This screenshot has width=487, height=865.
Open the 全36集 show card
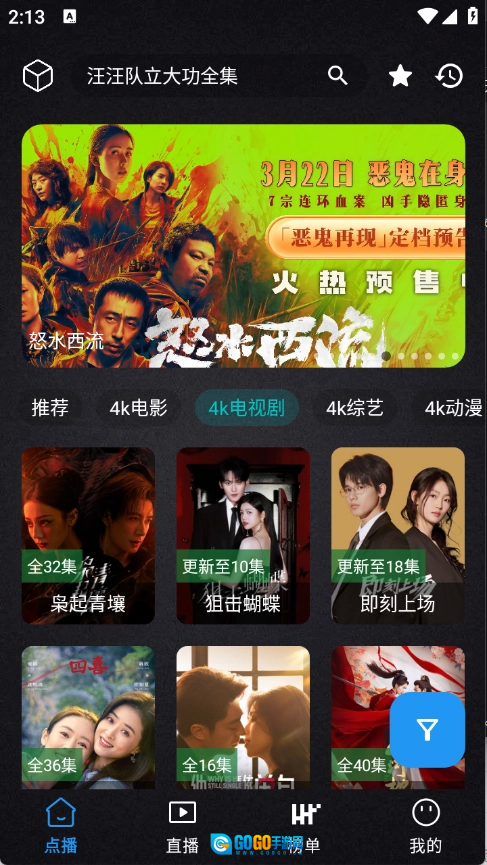(88, 717)
